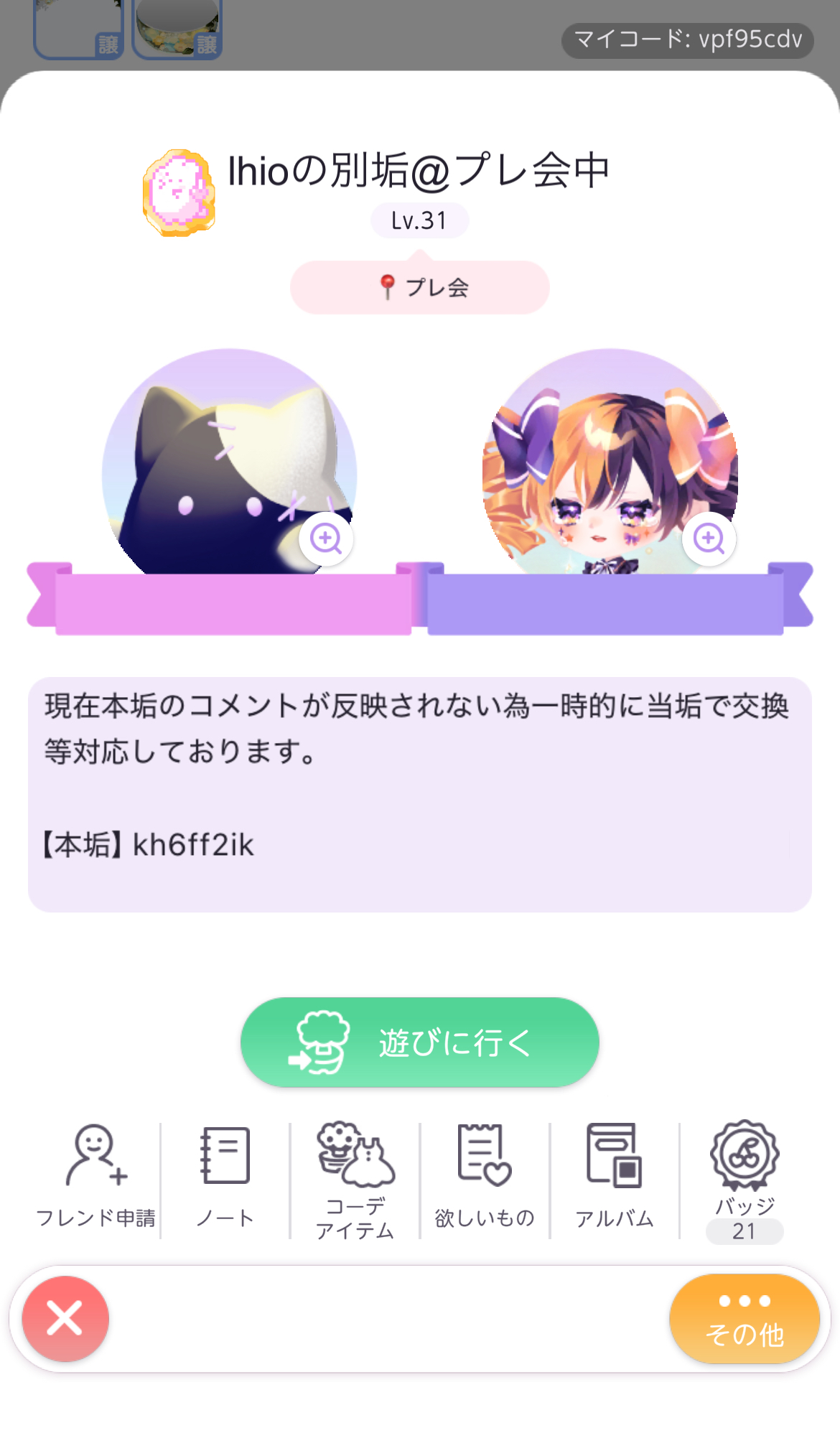The height and width of the screenshot is (1456, 840).
Task: Zoom in on the black cat avatar
Action: 326,538
